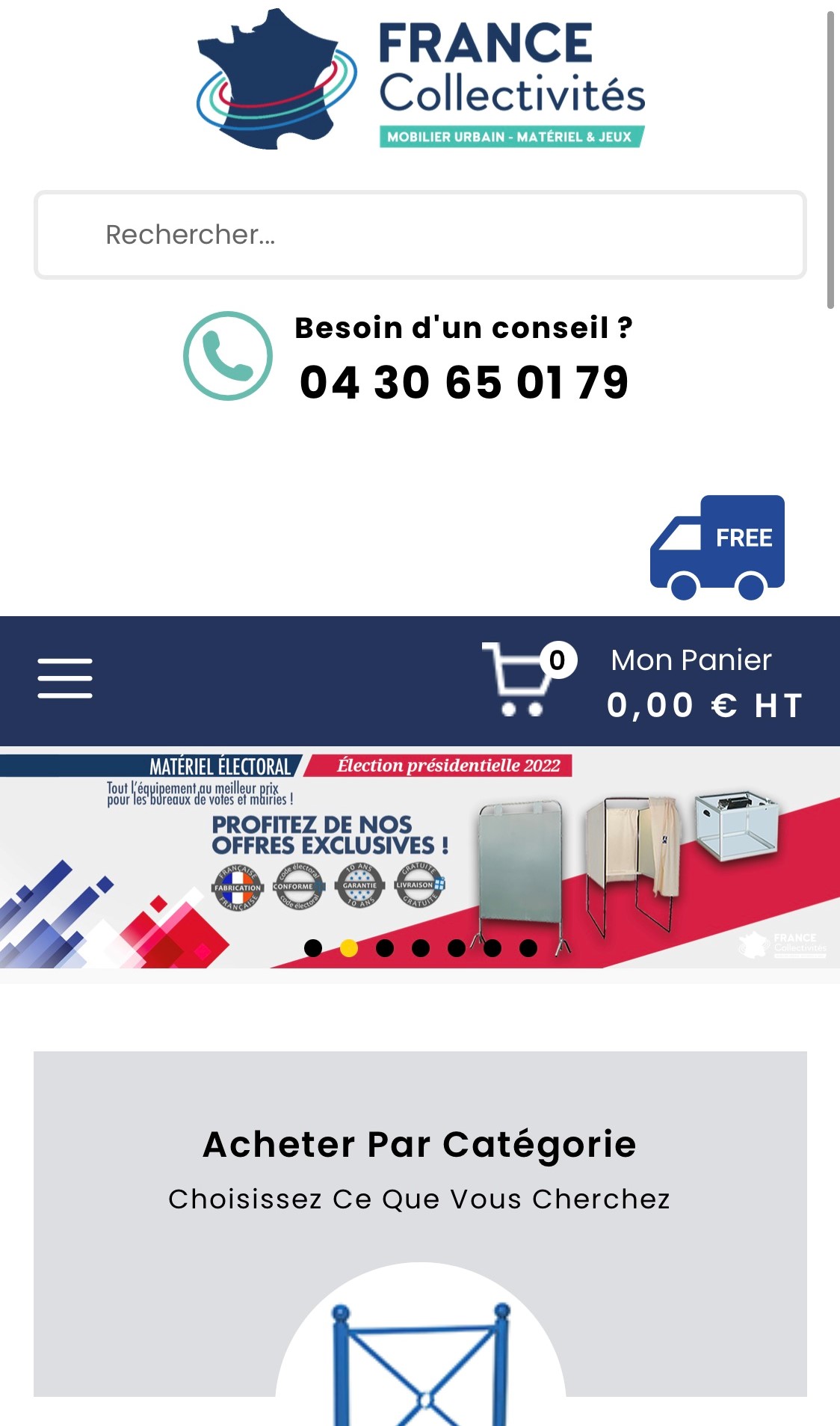Go to France Collectivités home via logo

point(420,79)
